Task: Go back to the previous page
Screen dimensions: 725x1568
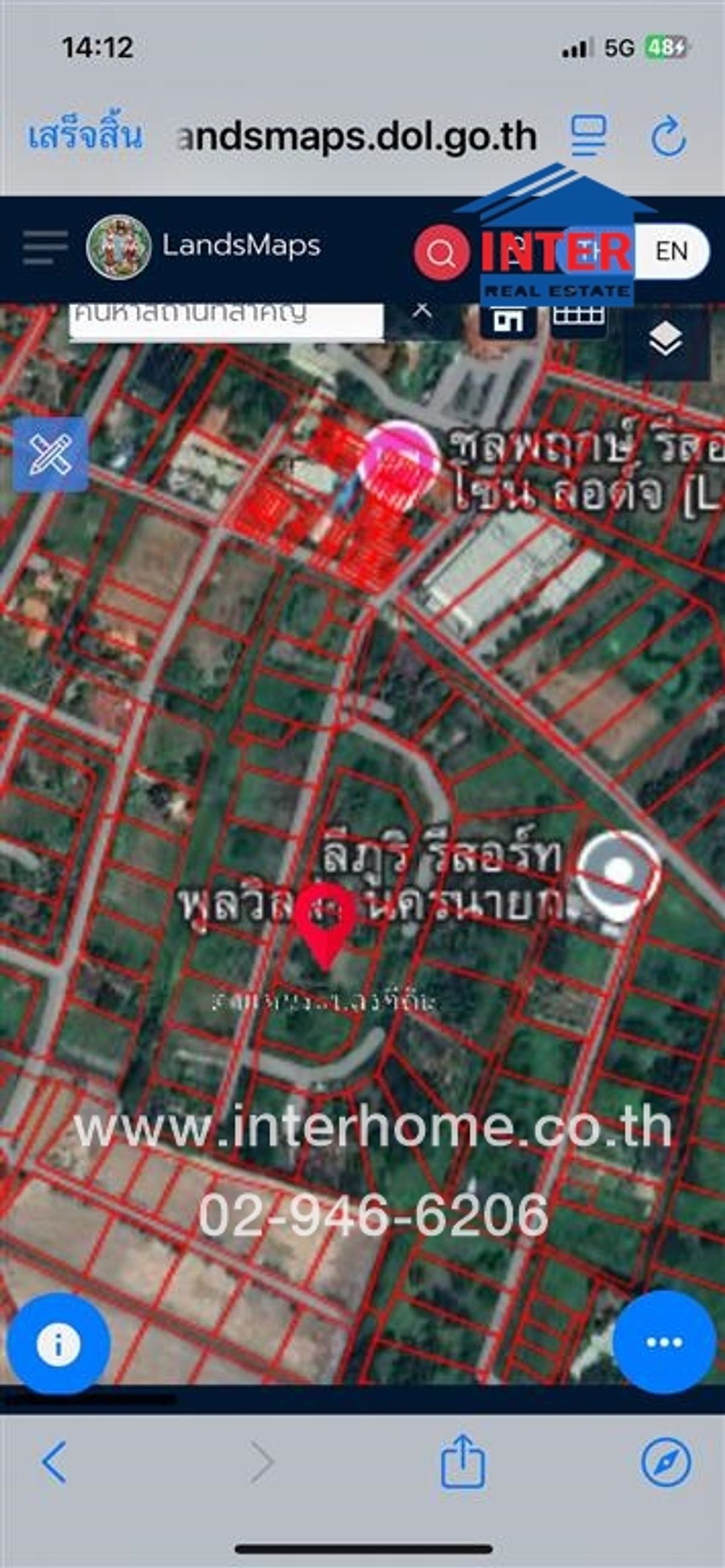Action: pos(54,1462)
